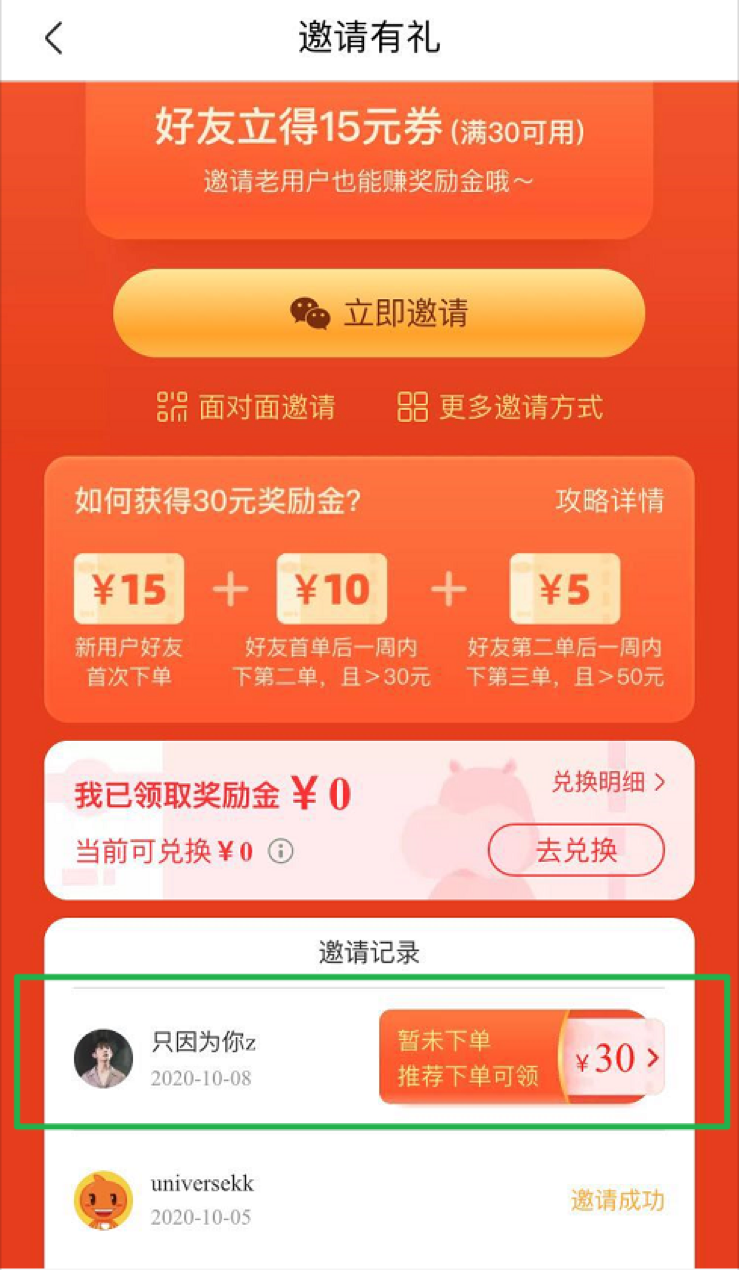Tap the 立即邀请 WeChat invite button

coord(378,313)
